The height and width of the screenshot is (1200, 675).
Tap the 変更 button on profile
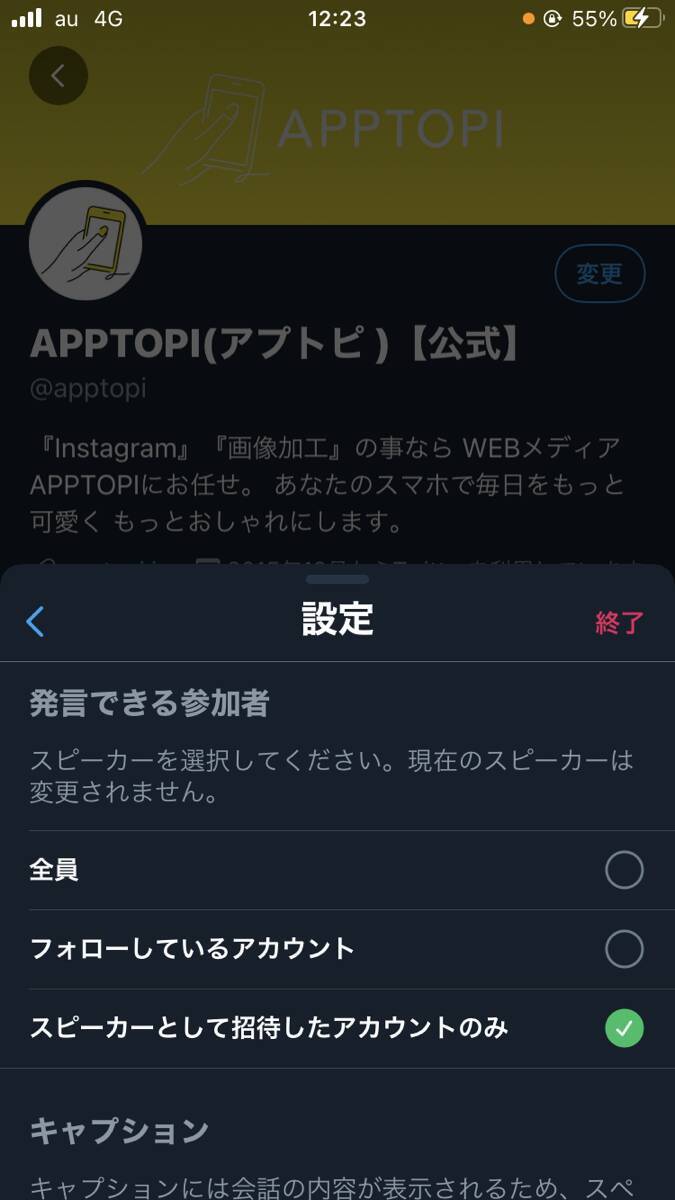[599, 273]
